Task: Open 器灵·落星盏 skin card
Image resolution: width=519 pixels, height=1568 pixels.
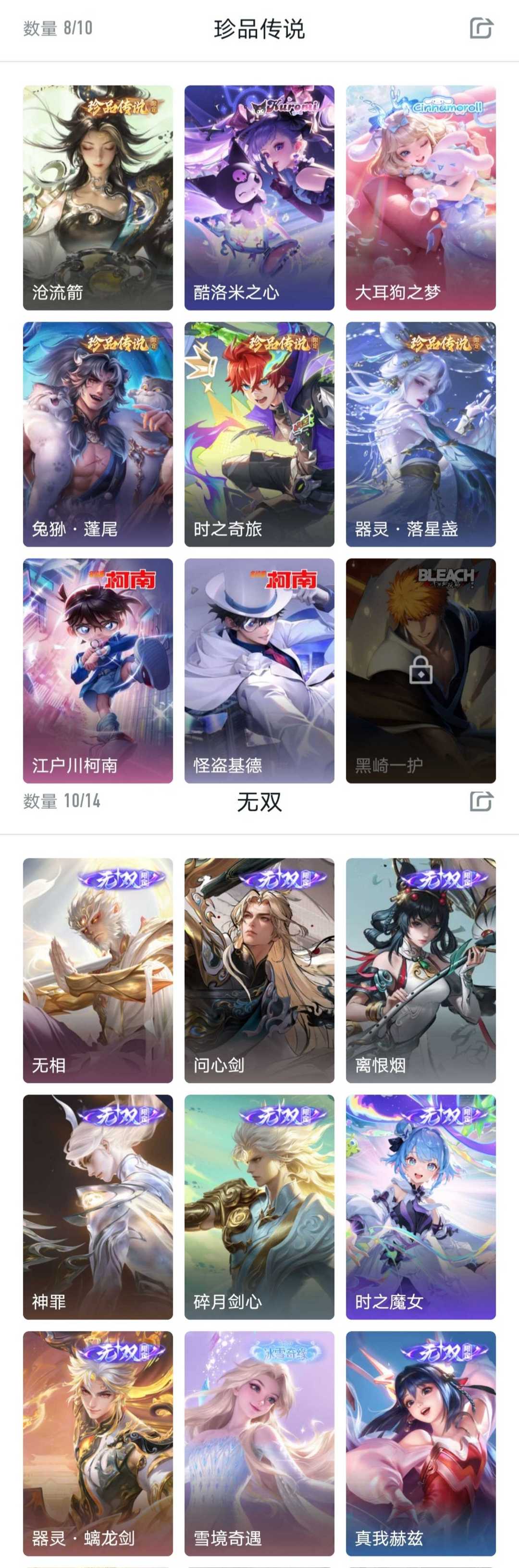Action: [420, 434]
